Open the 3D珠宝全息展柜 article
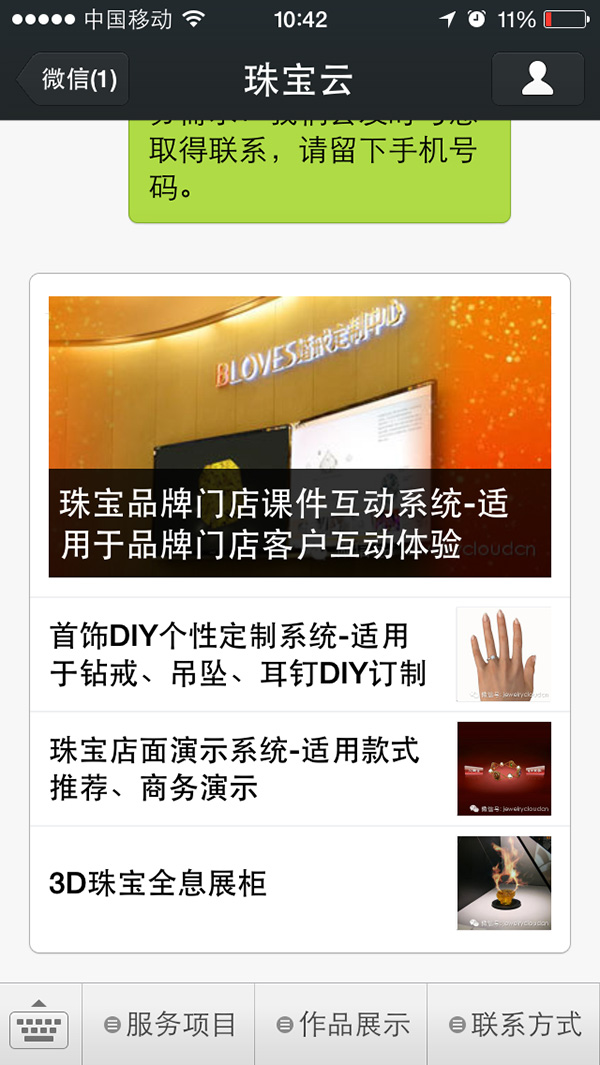Image resolution: width=600 pixels, height=1065 pixels. click(x=299, y=883)
